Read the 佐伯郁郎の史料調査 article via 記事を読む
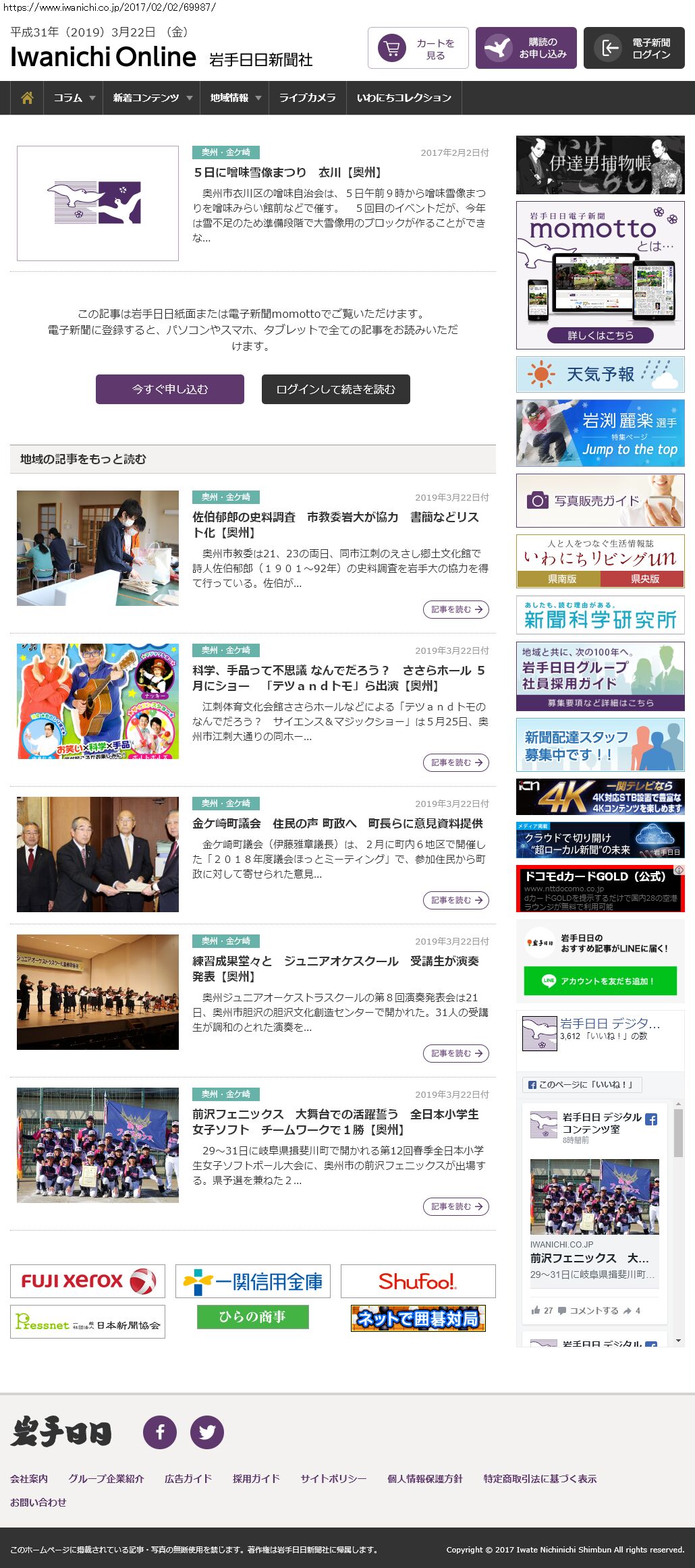 [x=456, y=609]
